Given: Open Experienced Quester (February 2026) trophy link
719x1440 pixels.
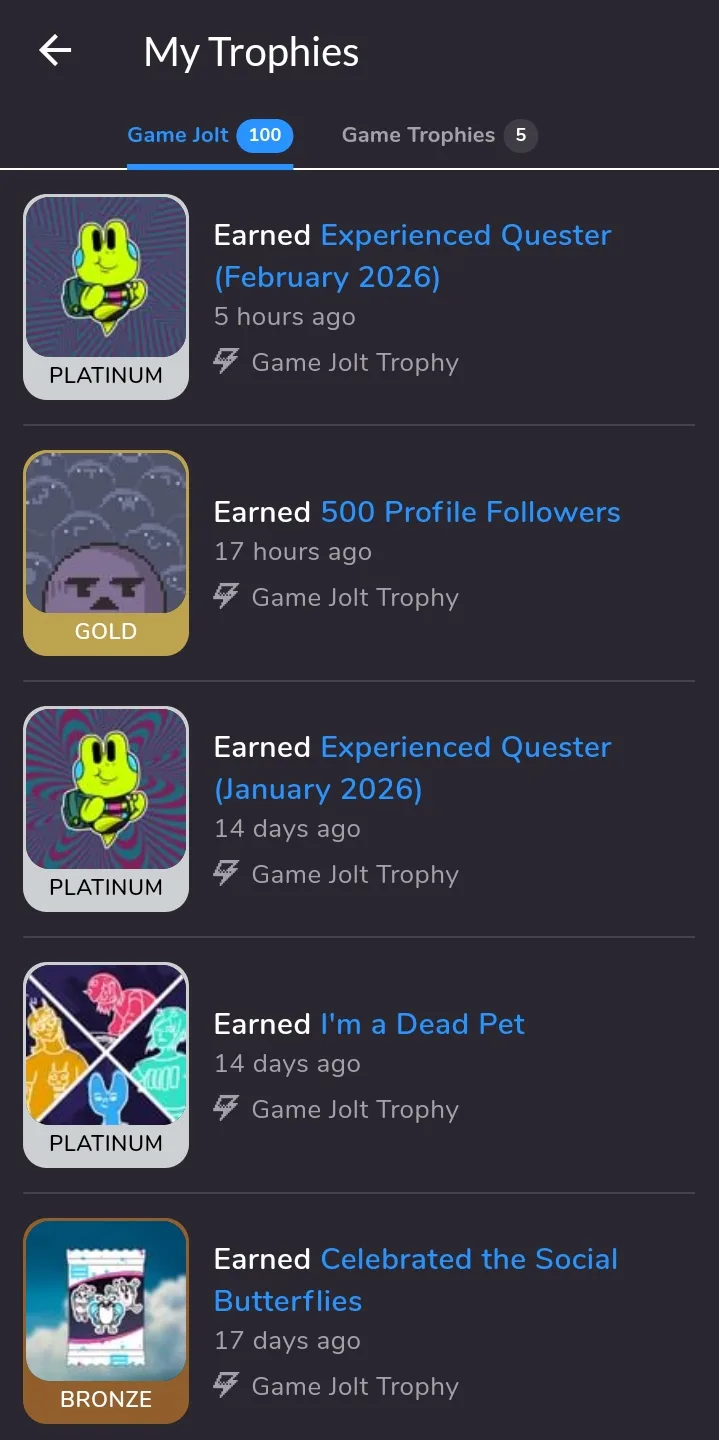Looking at the screenshot, I should [465, 236].
